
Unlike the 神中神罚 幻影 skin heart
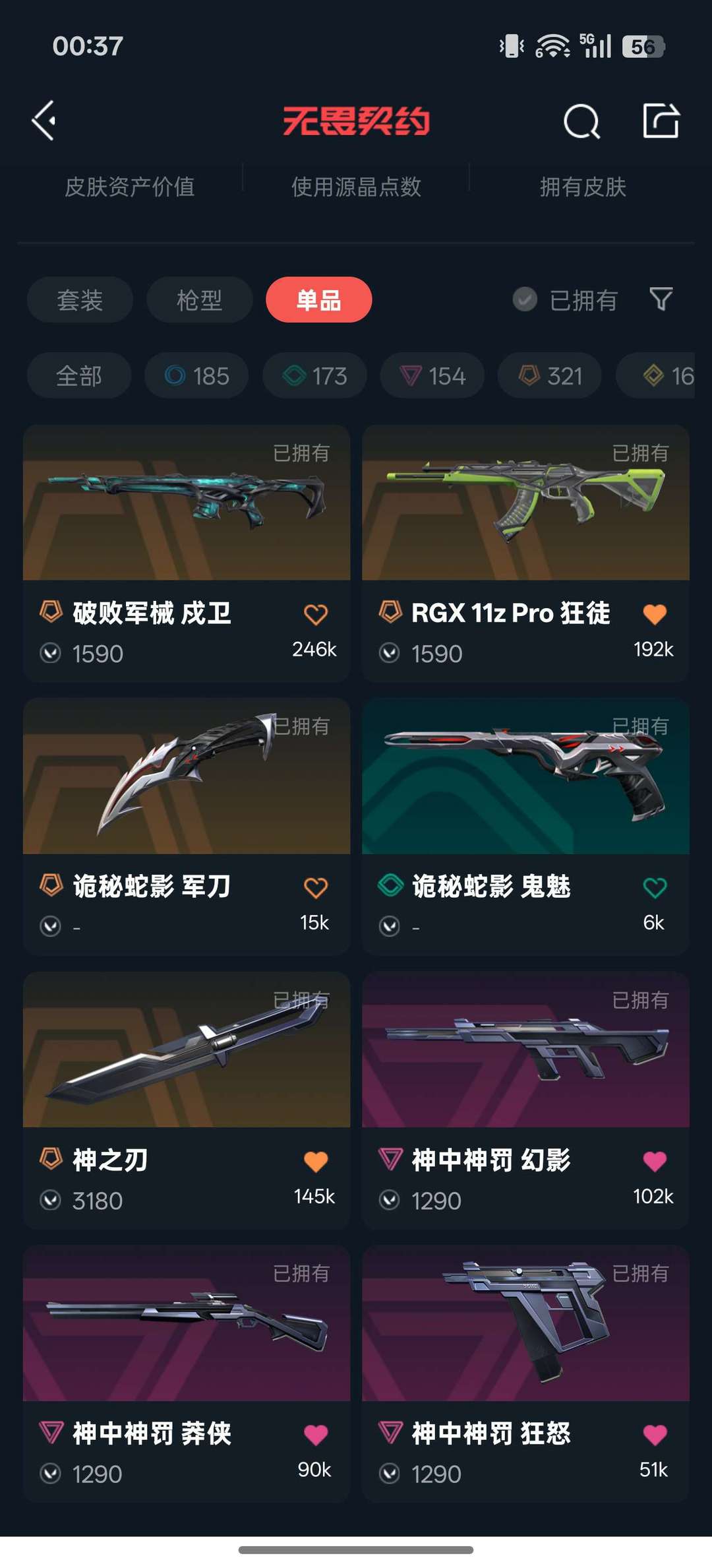655,1161
